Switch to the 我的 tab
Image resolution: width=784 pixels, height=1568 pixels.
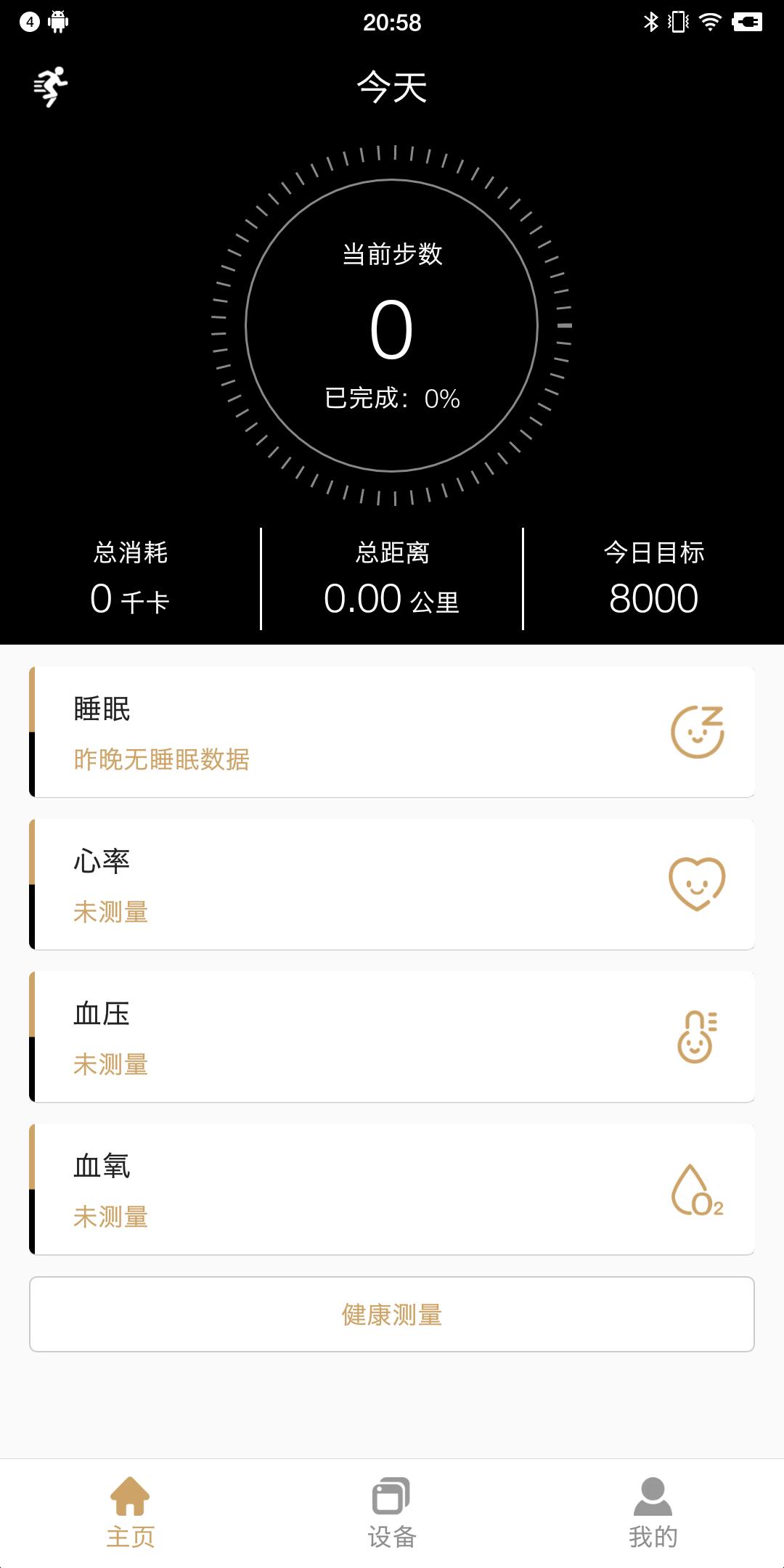tap(653, 1513)
